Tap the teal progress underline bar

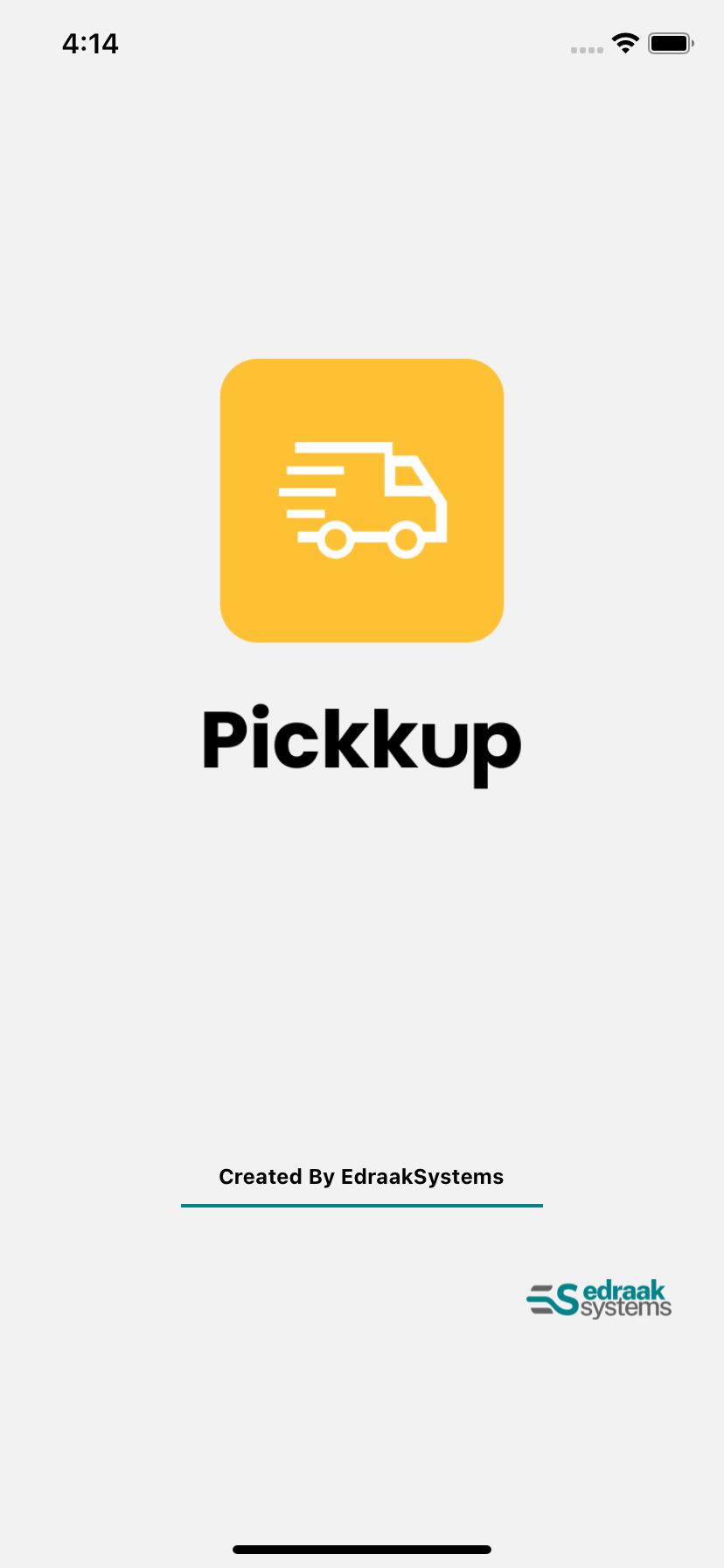361,1205
